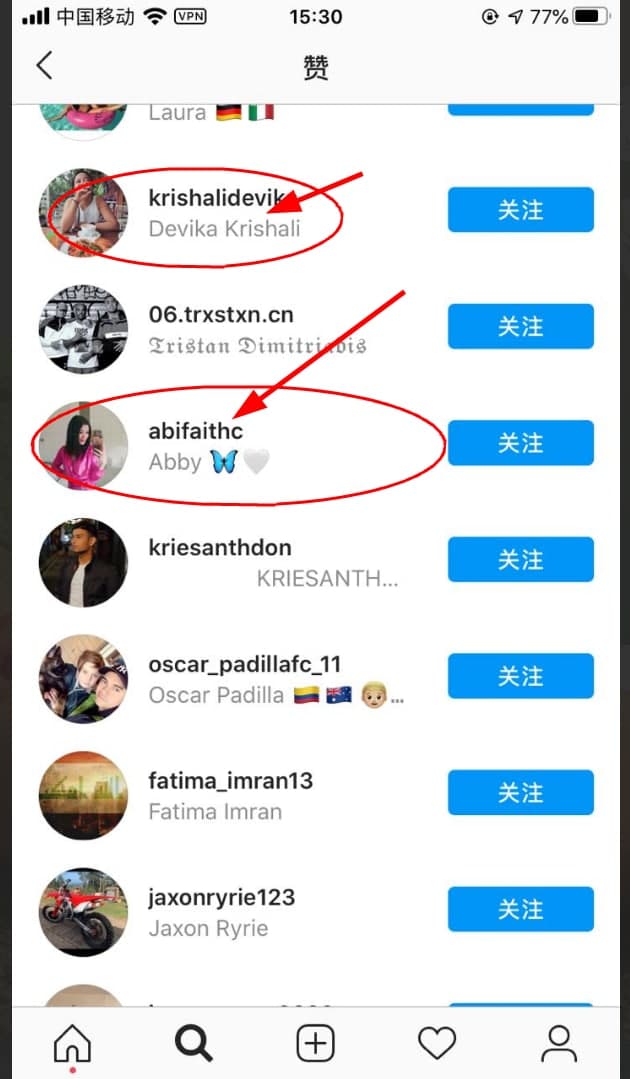Create a new post with plus tab
The height and width of the screenshot is (1079, 630).
[x=315, y=1044]
